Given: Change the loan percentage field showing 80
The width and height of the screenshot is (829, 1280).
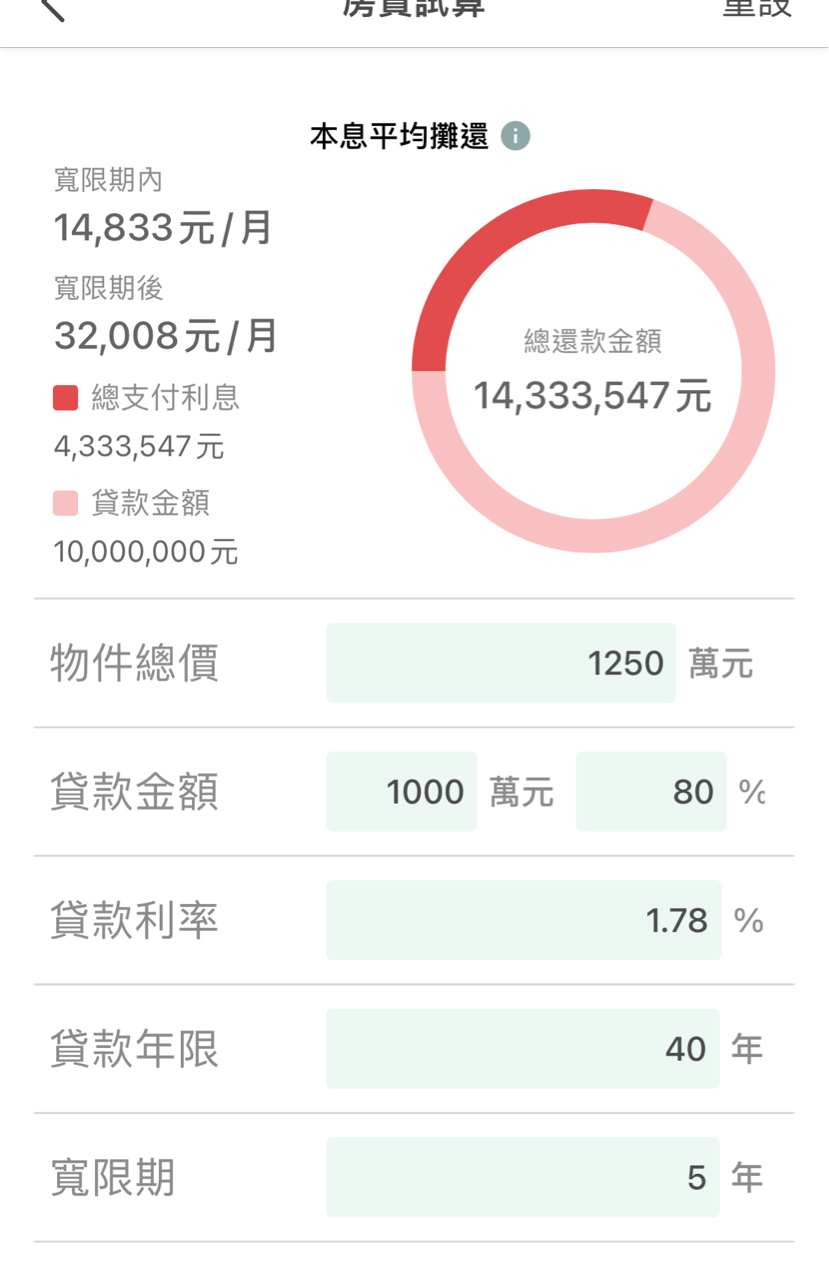Looking at the screenshot, I should 651,792.
